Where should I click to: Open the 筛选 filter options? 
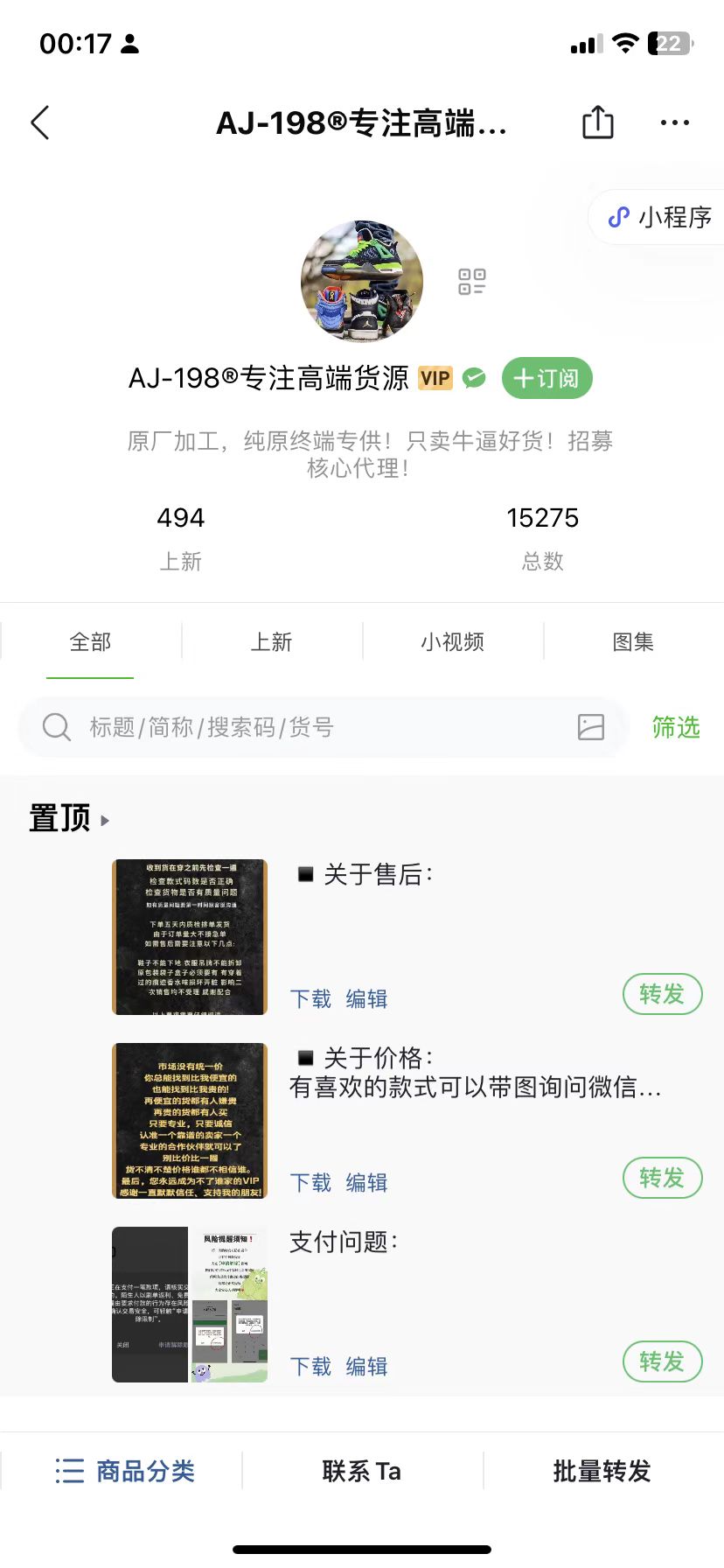(676, 727)
